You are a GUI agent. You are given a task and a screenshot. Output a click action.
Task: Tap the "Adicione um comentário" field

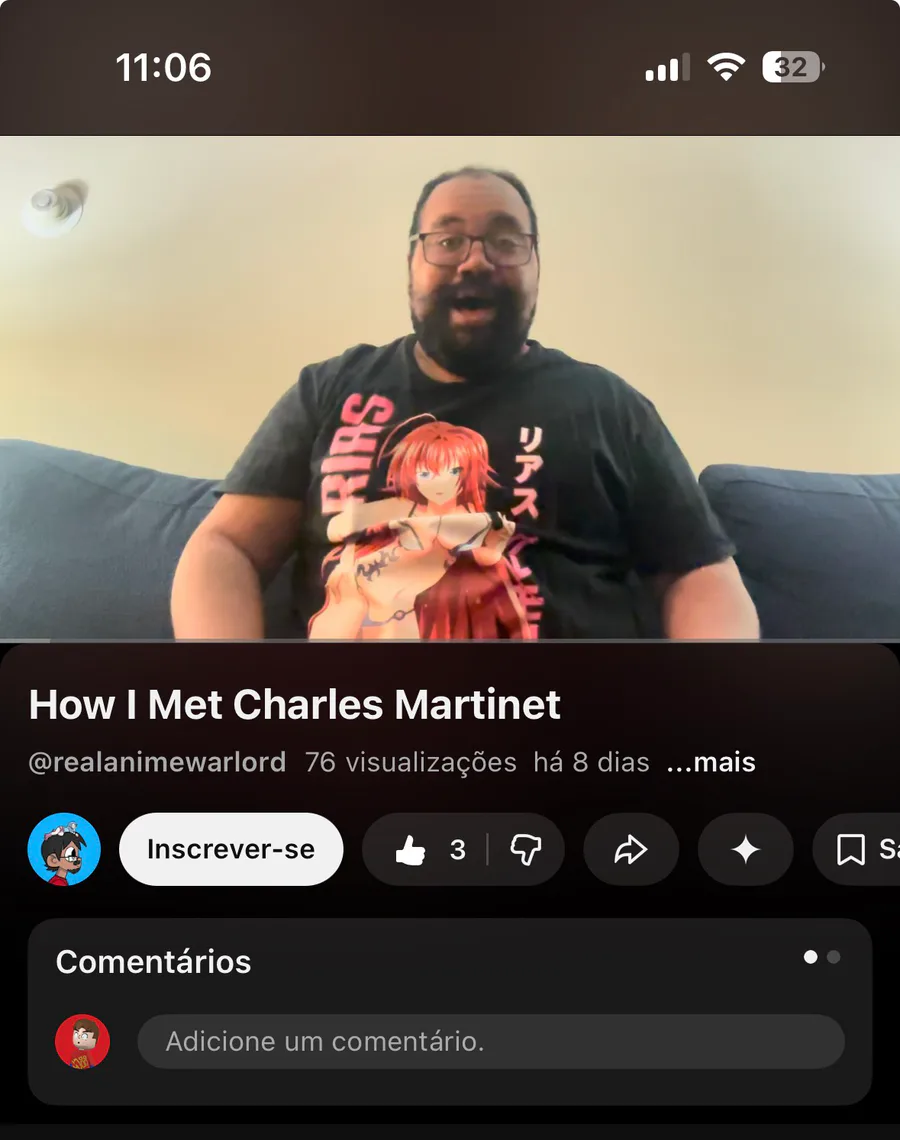pyautogui.click(x=491, y=1041)
